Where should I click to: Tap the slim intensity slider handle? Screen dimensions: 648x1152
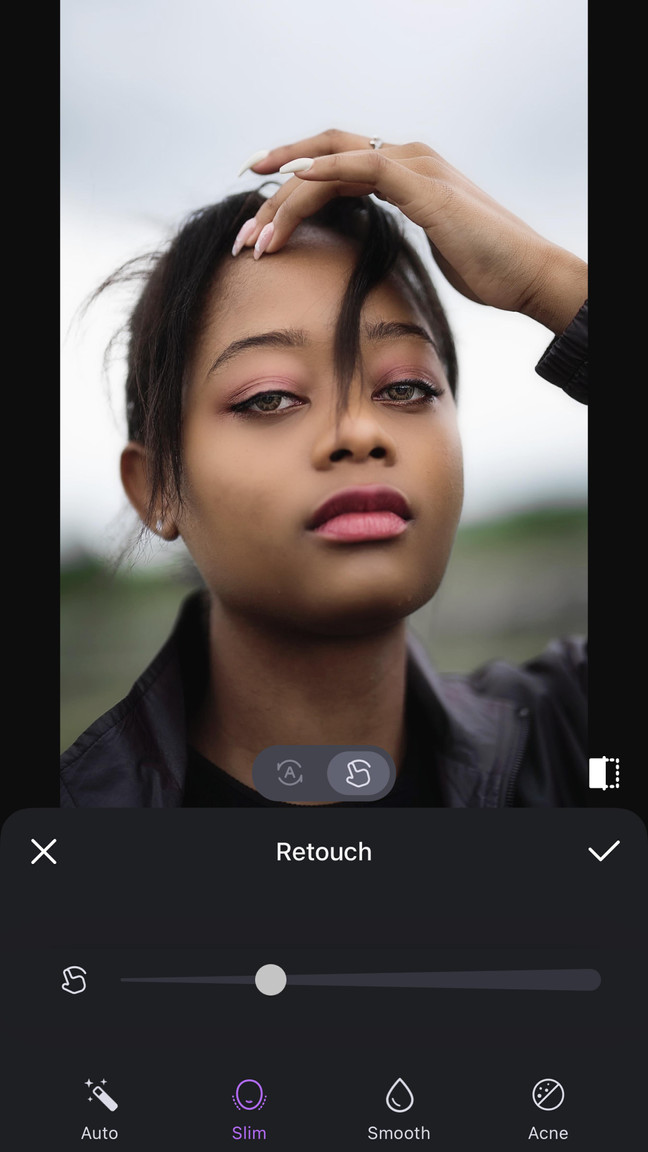pos(270,980)
